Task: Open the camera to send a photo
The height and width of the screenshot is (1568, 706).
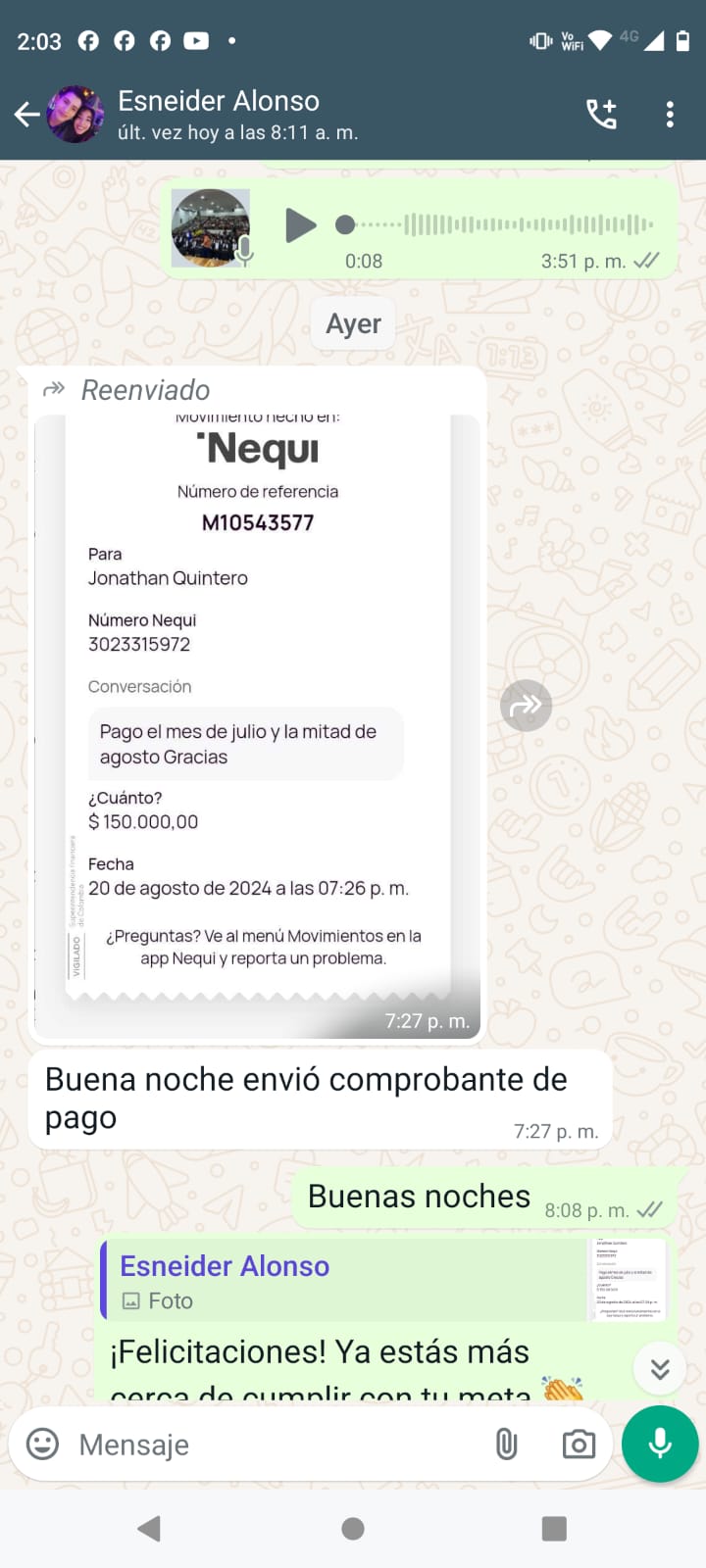Action: point(579,1445)
